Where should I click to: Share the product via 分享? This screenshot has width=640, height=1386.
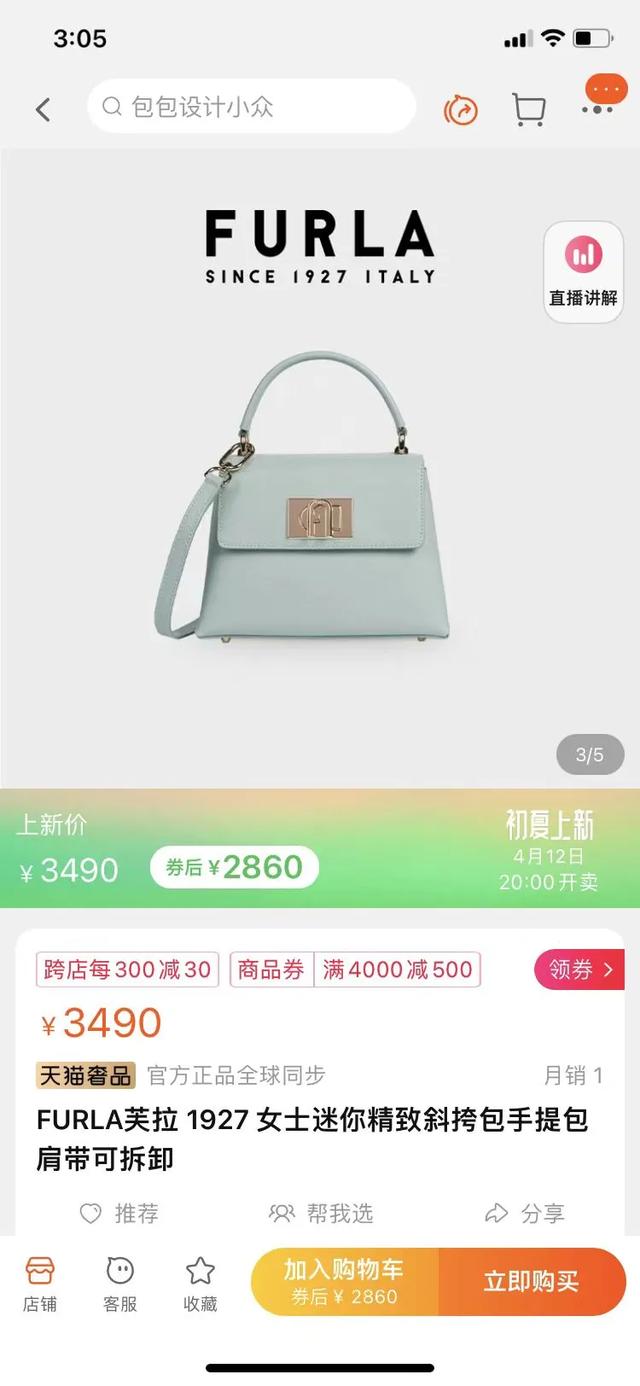pyautogui.click(x=525, y=1213)
